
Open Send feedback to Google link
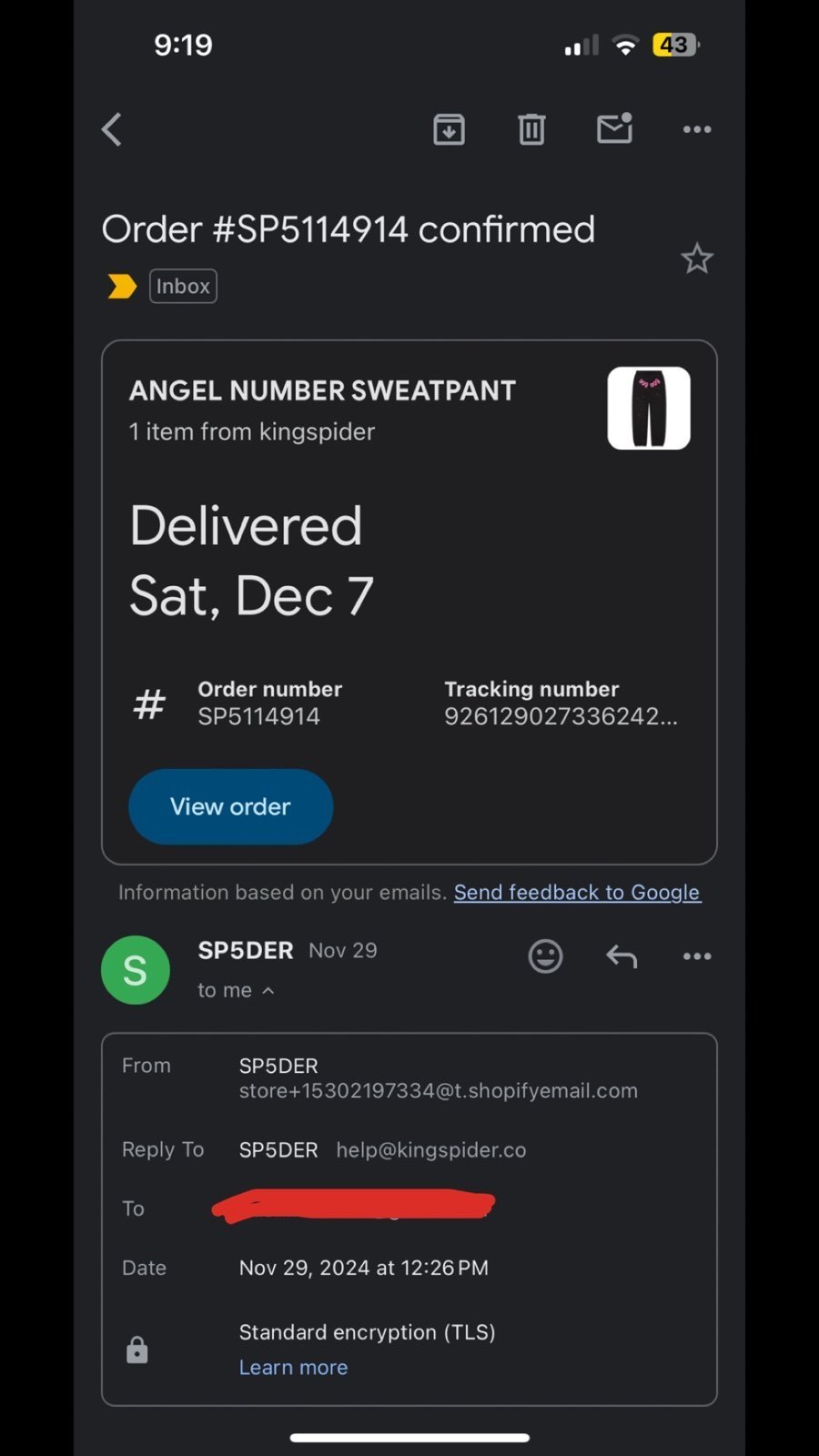pos(577,893)
